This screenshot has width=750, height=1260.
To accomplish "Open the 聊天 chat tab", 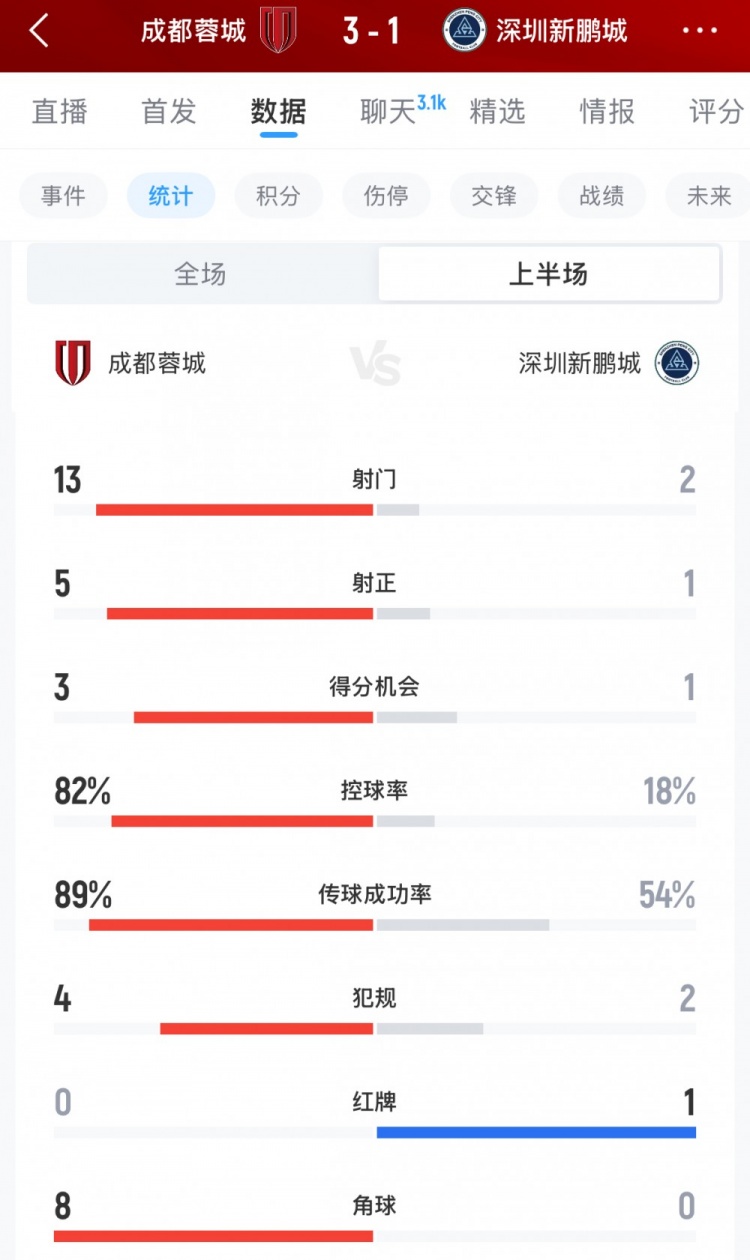I will (x=390, y=111).
